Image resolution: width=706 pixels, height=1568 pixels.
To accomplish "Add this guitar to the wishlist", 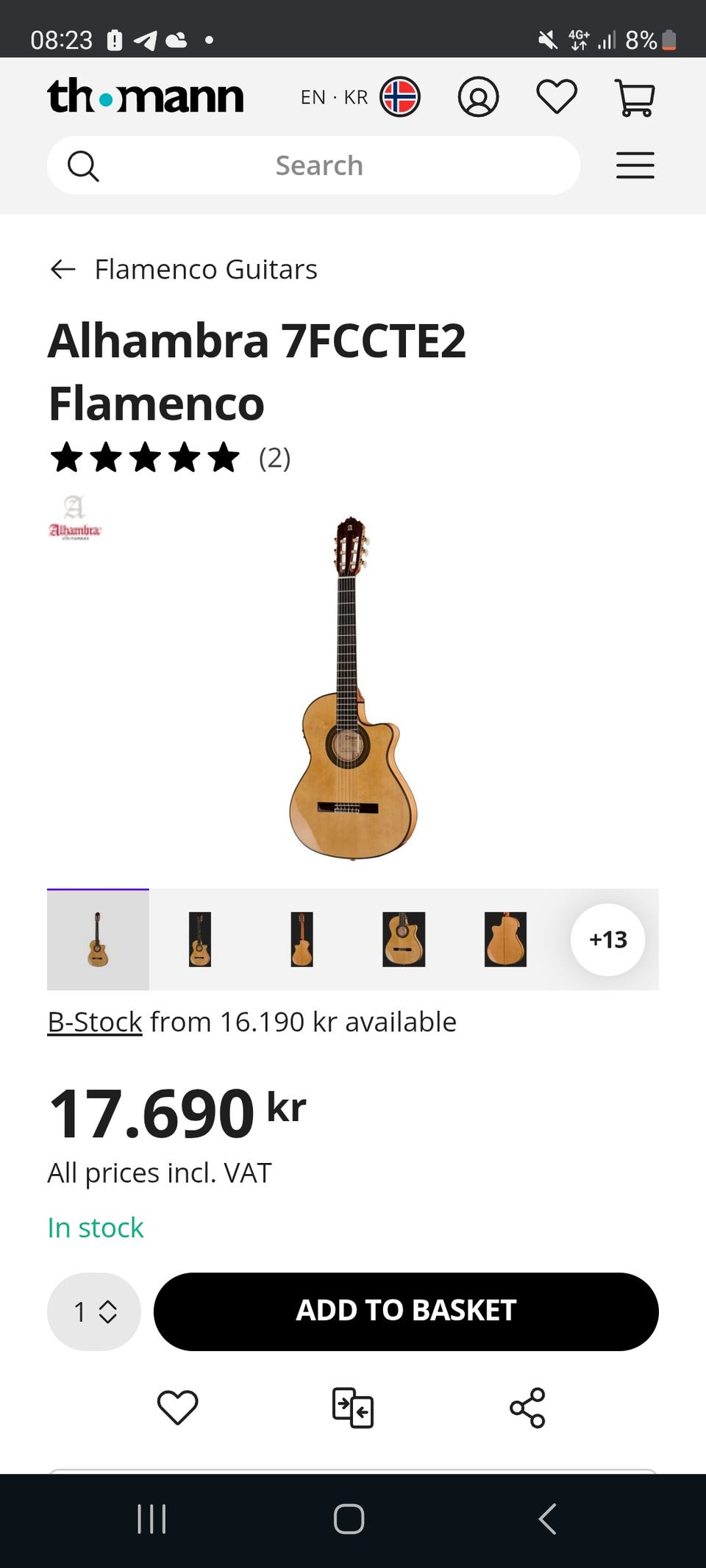I will click(178, 1407).
